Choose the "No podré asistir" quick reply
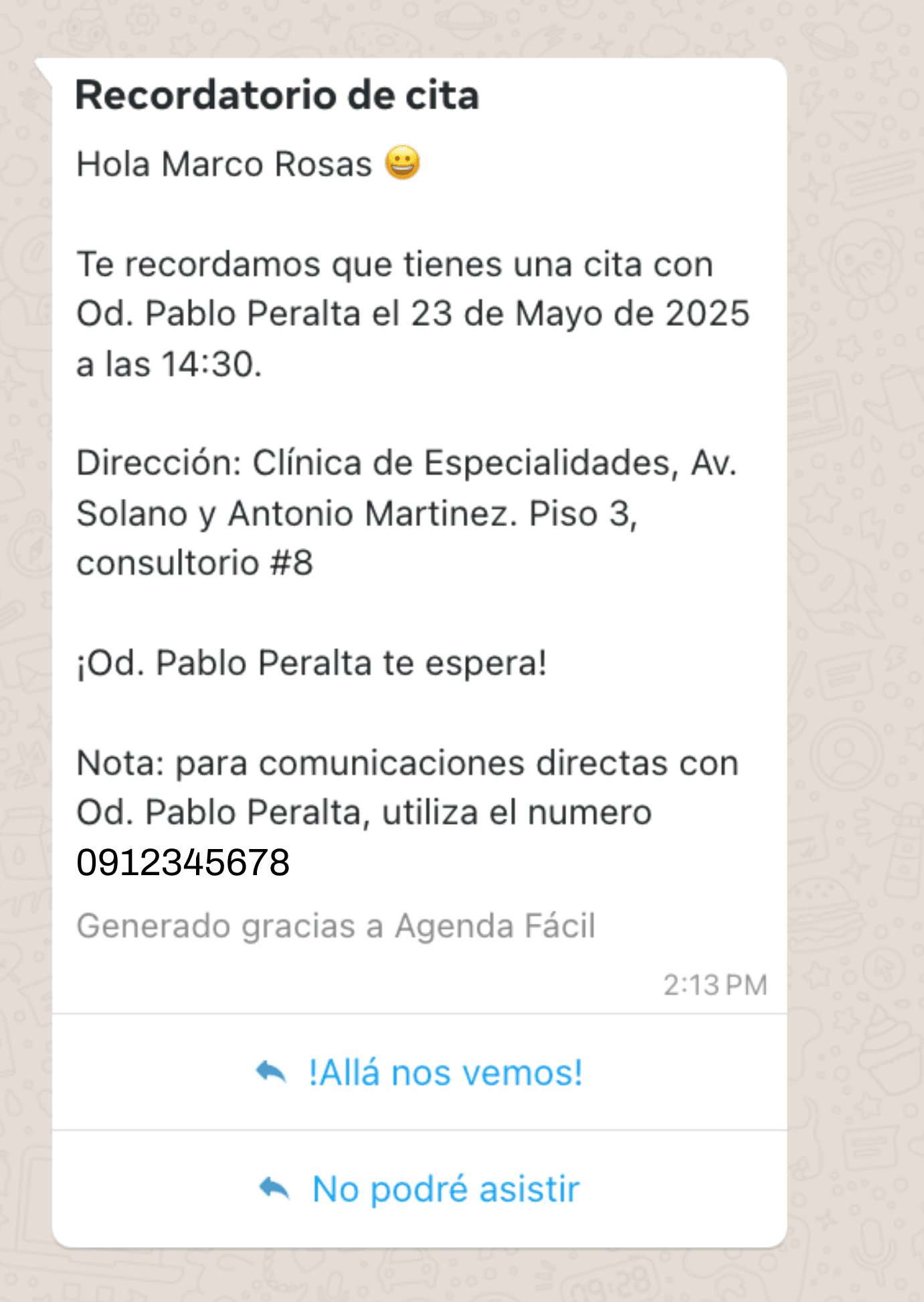Screen dimensions: 924x1302 click(420, 1189)
